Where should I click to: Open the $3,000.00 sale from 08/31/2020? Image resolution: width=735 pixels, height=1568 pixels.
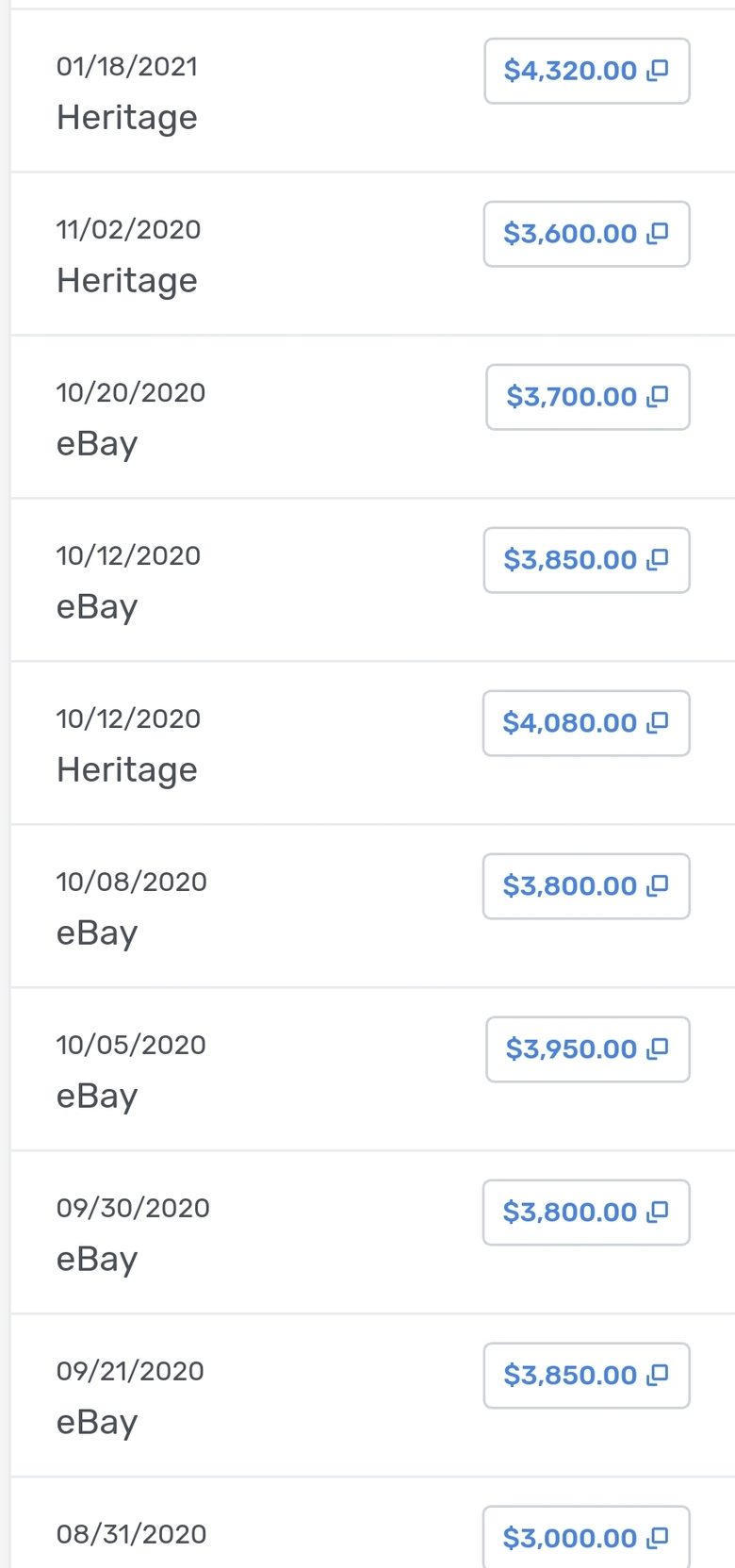tap(586, 1538)
